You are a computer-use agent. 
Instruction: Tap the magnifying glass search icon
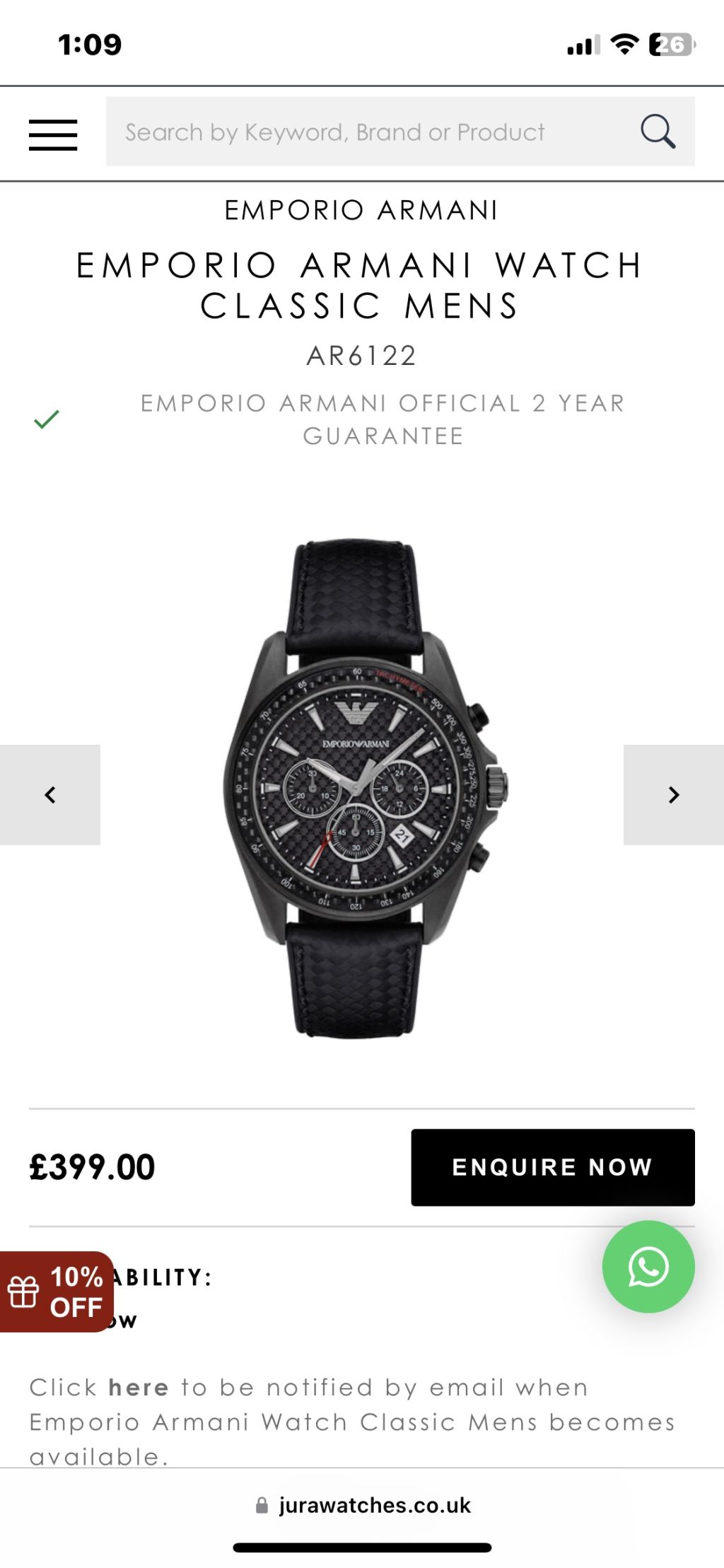coord(658,132)
